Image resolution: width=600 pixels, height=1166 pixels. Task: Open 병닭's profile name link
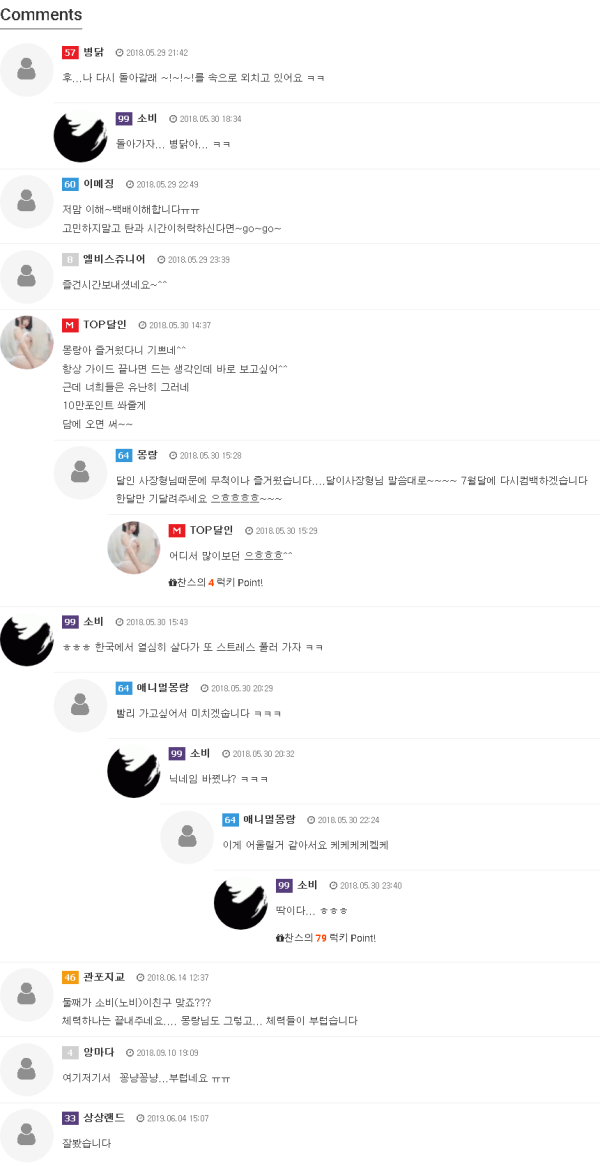(93, 52)
